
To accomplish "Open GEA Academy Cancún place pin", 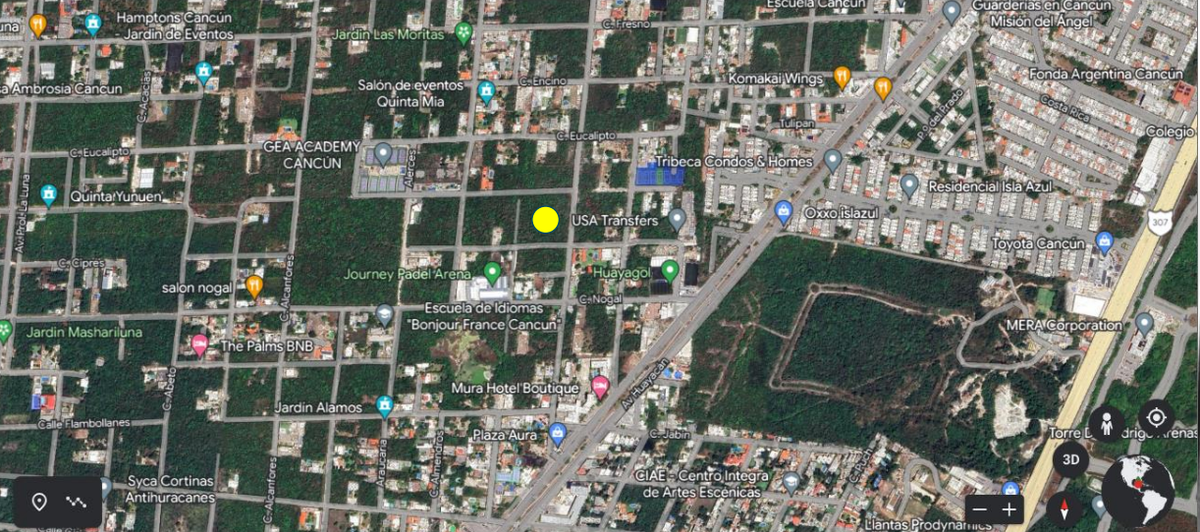I will 383,154.
